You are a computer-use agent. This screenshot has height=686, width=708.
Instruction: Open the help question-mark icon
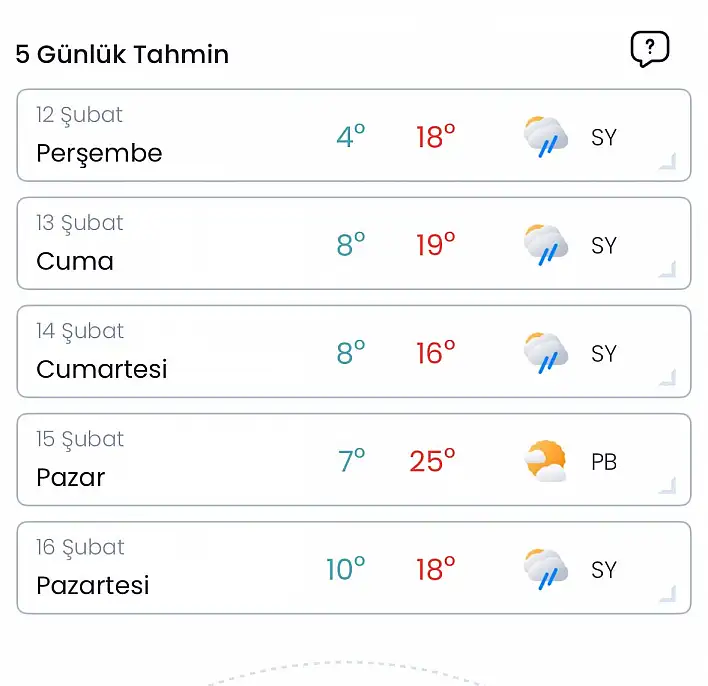click(x=649, y=48)
